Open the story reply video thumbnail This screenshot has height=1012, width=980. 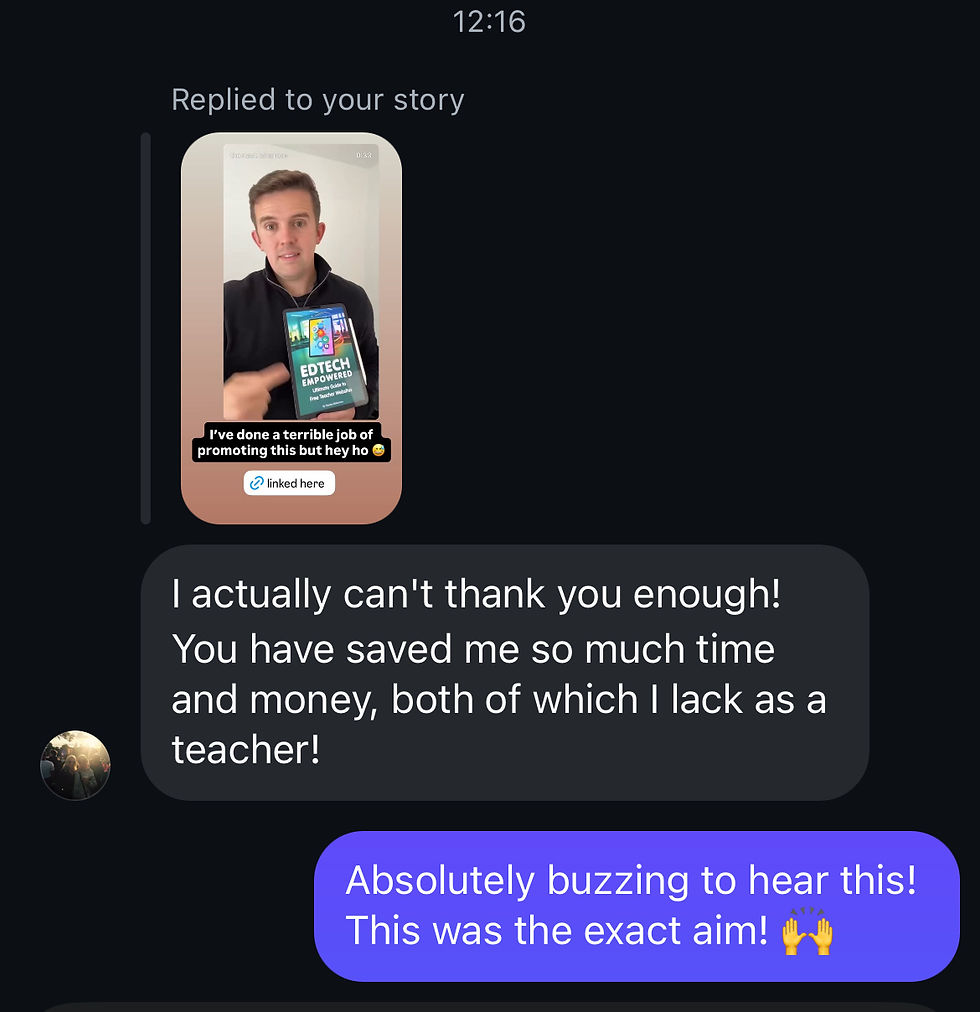coord(290,327)
